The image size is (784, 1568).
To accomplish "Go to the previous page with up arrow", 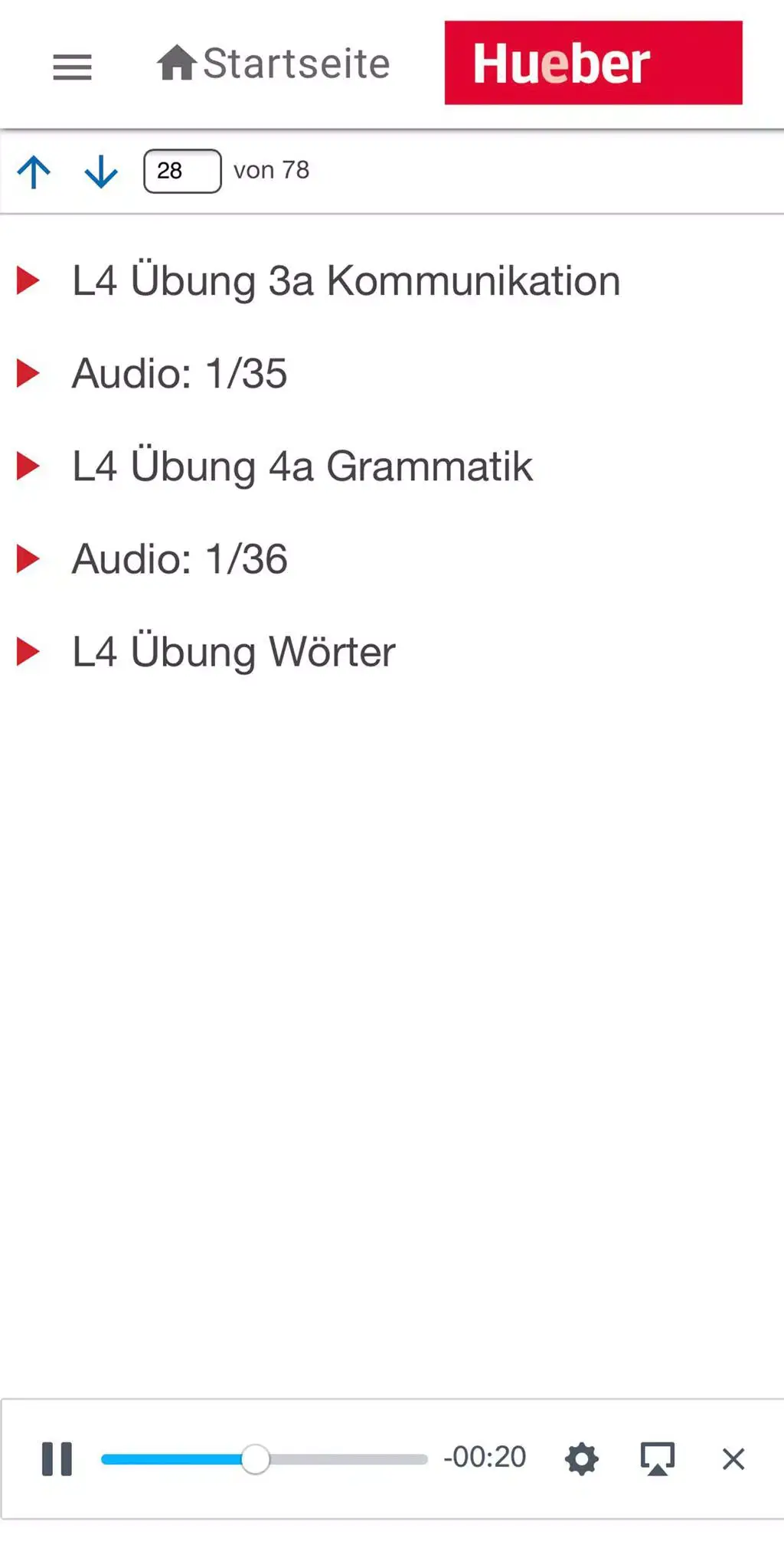I will (x=35, y=171).
